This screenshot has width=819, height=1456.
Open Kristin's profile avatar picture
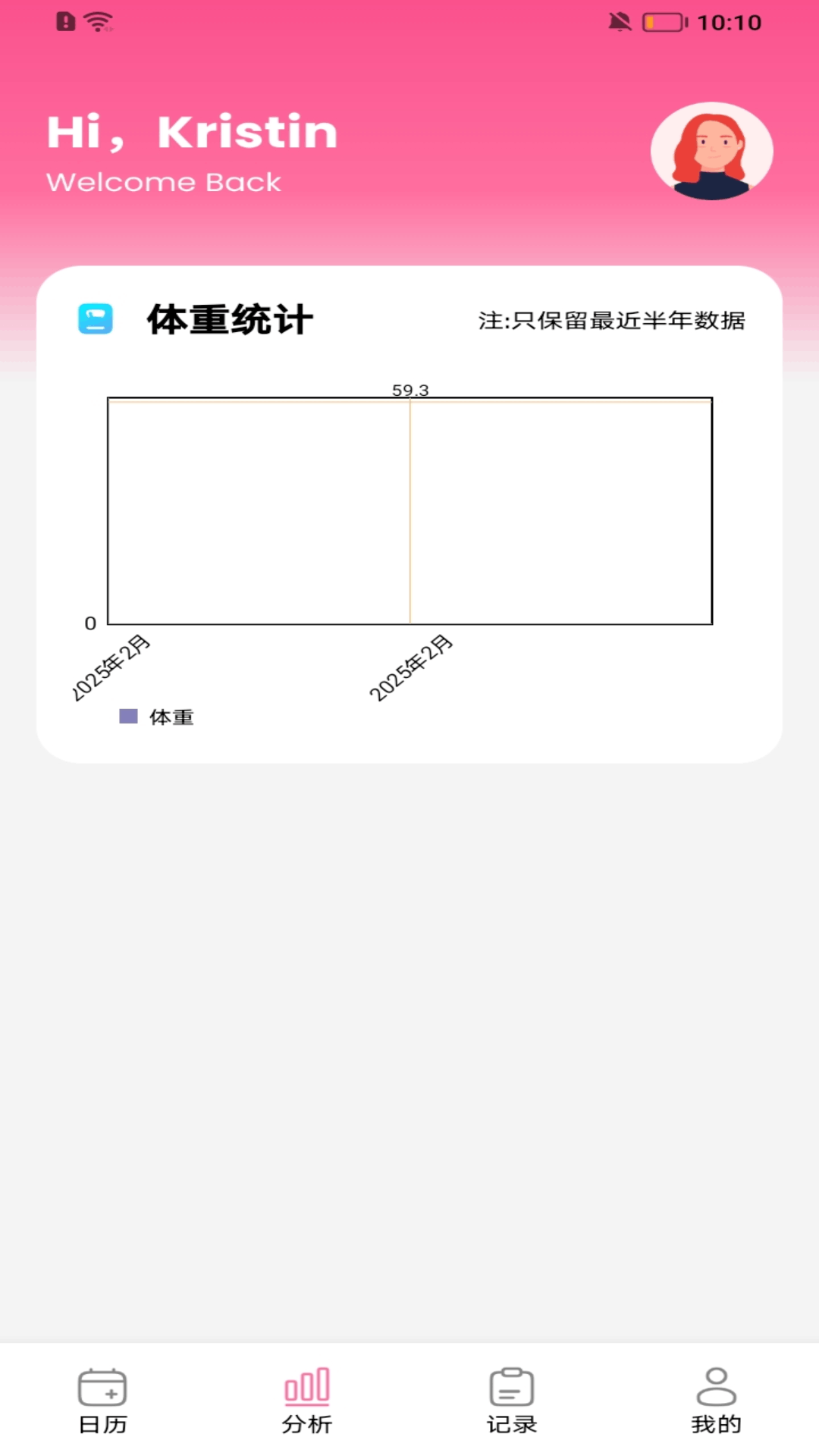click(x=710, y=150)
